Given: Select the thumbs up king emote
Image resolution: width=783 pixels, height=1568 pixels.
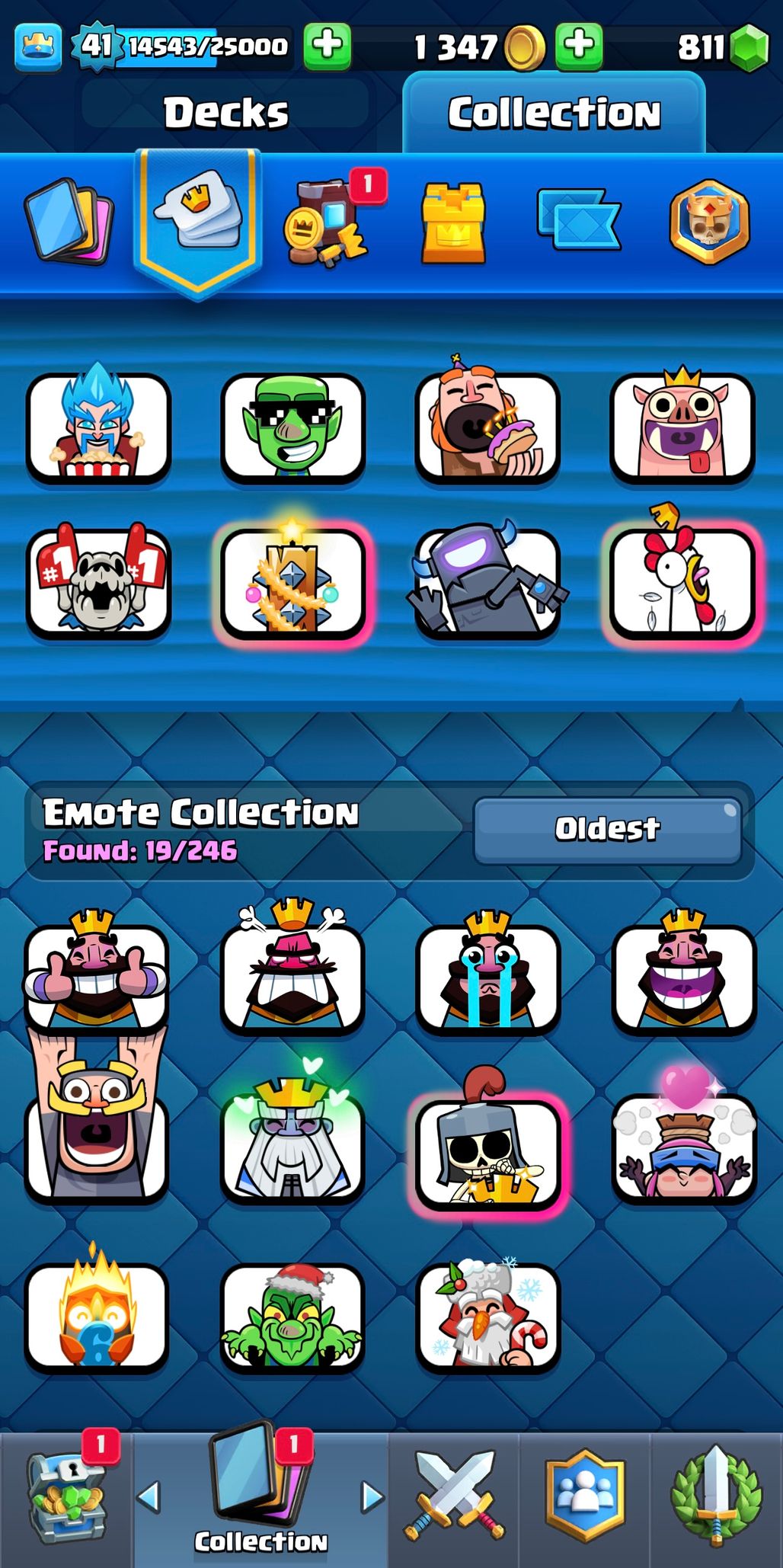Looking at the screenshot, I should (x=97, y=979).
